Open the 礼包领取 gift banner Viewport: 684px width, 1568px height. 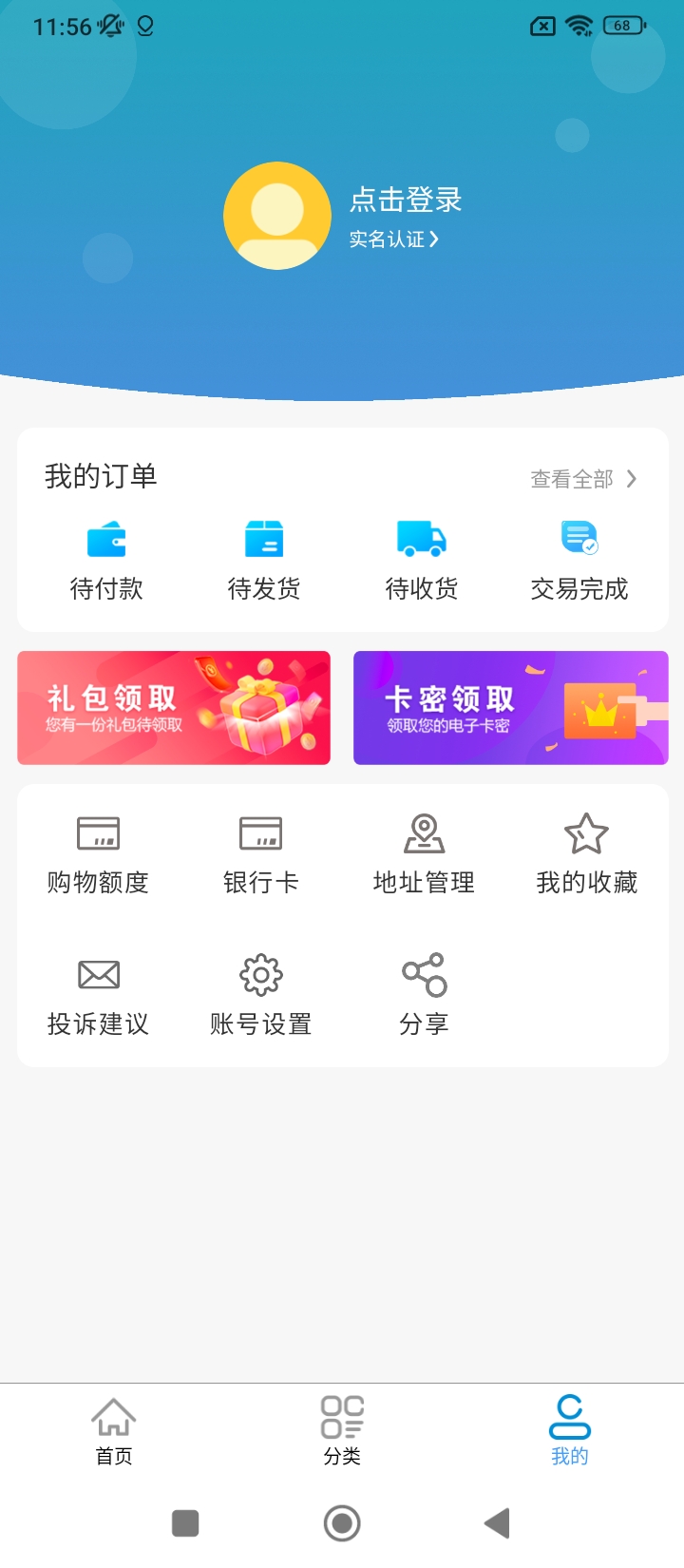[x=174, y=708]
